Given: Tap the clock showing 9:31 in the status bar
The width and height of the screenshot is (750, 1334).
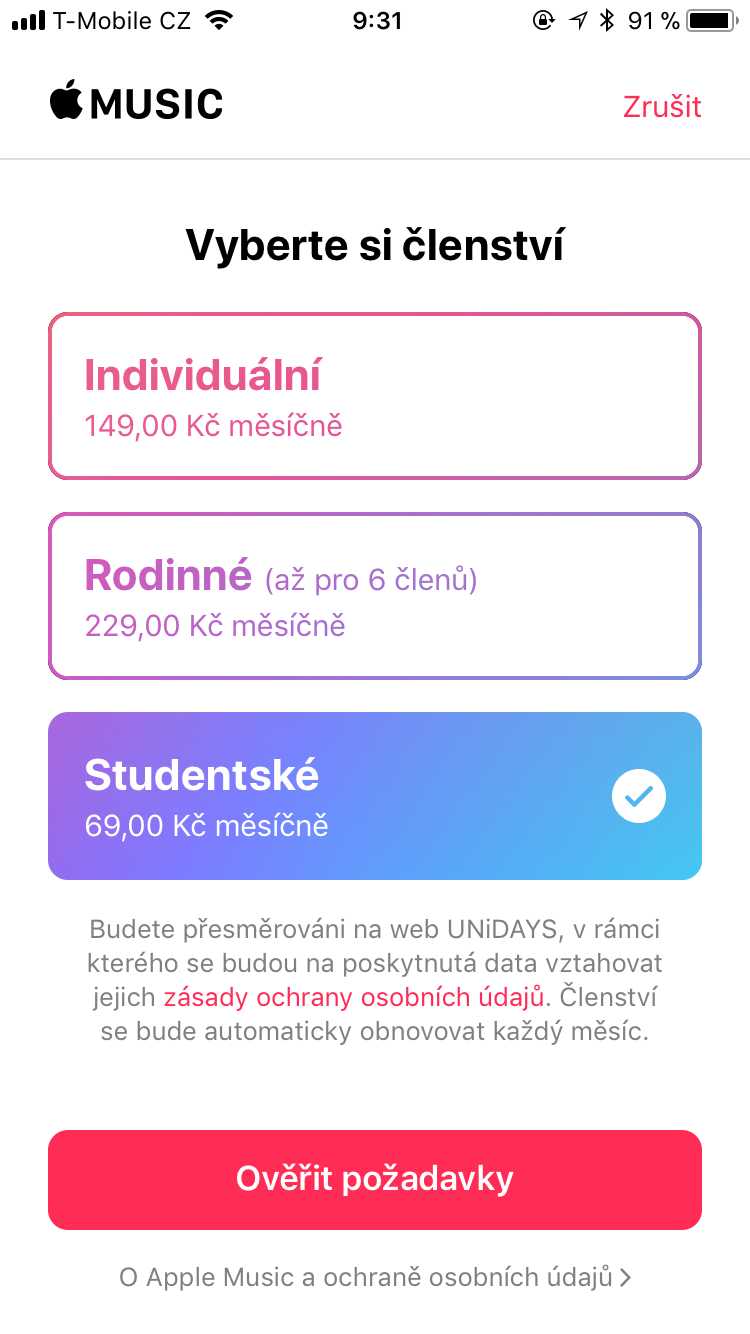Looking at the screenshot, I should coord(377,19).
